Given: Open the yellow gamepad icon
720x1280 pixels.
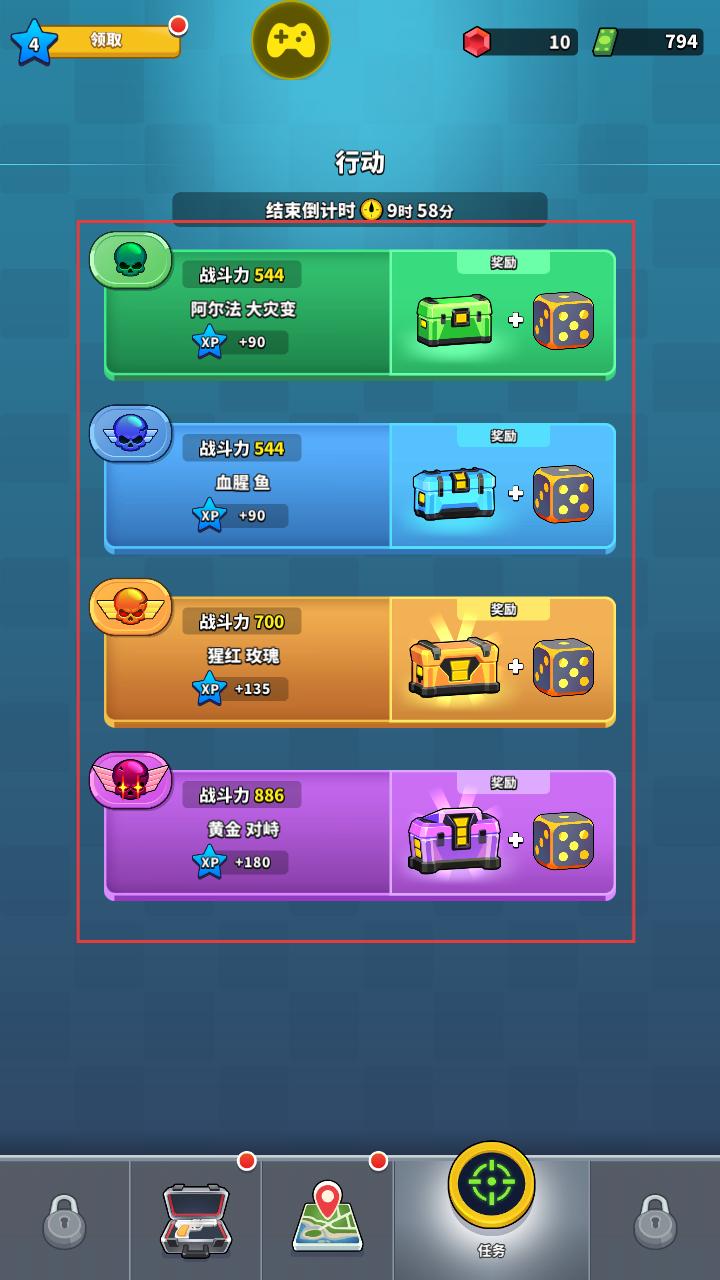Looking at the screenshot, I should pos(291,40).
